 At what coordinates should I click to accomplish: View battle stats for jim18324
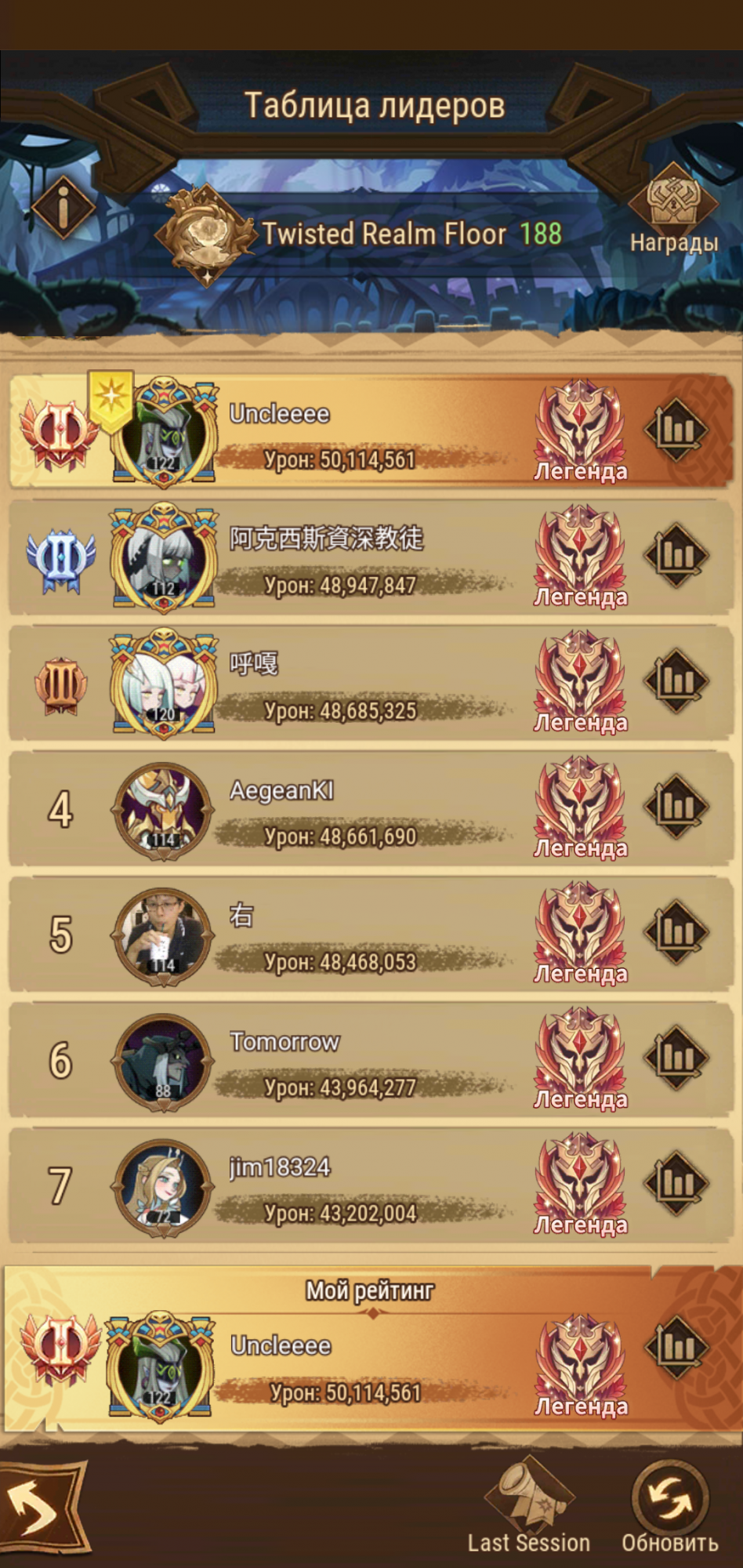coord(676,1182)
